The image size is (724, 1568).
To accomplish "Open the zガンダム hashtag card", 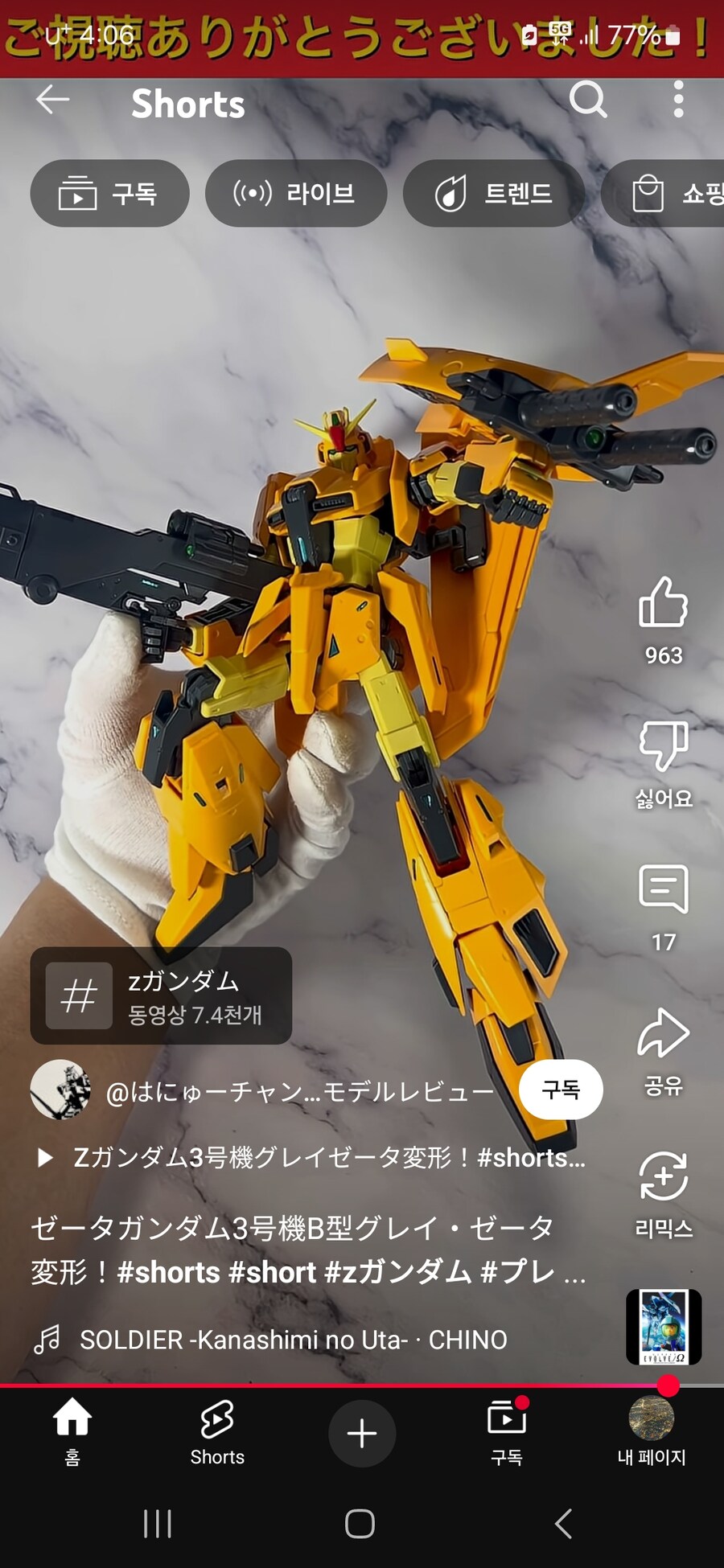I will pyautogui.click(x=161, y=996).
